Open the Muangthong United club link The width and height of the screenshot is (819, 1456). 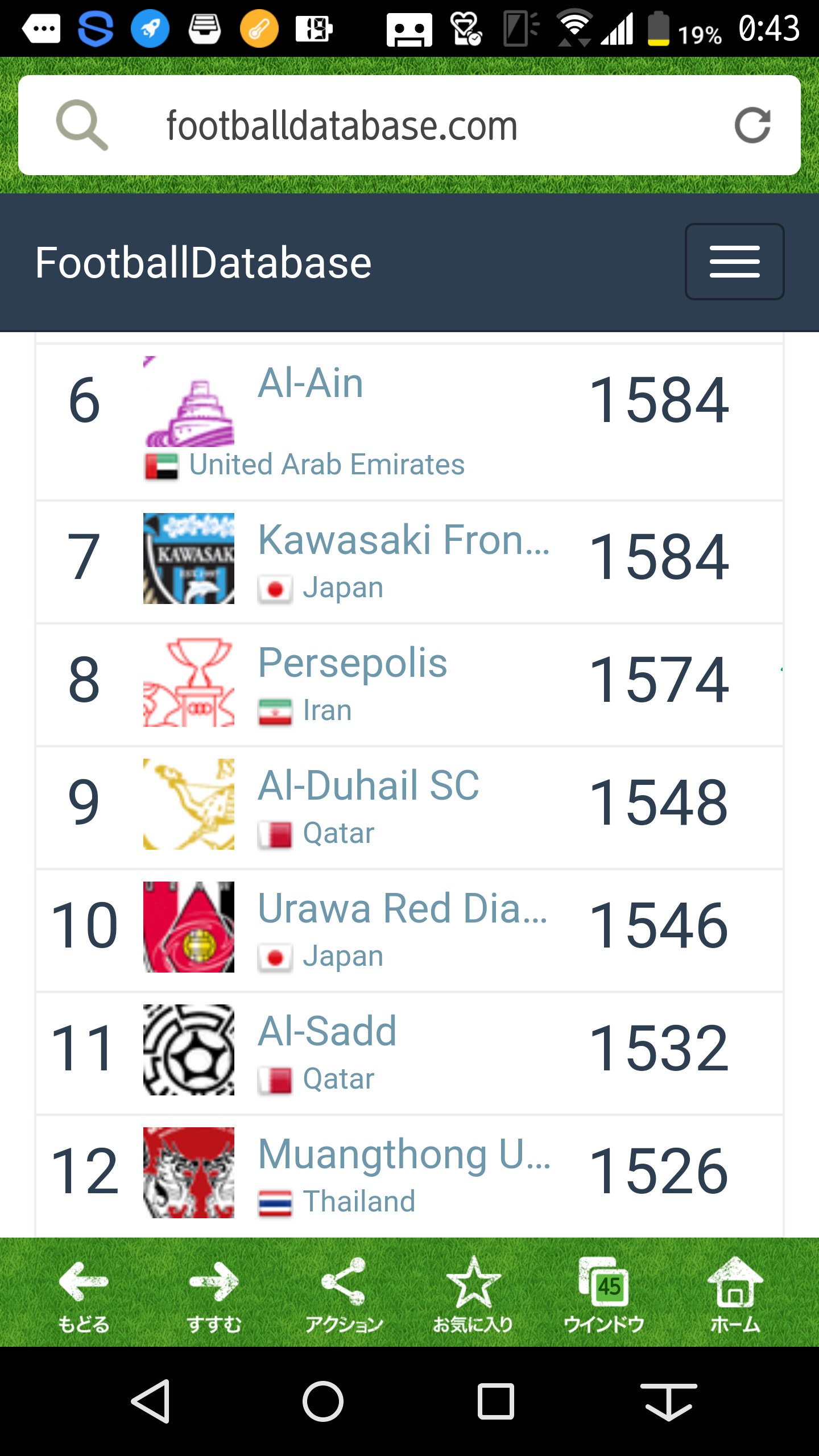404,1154
